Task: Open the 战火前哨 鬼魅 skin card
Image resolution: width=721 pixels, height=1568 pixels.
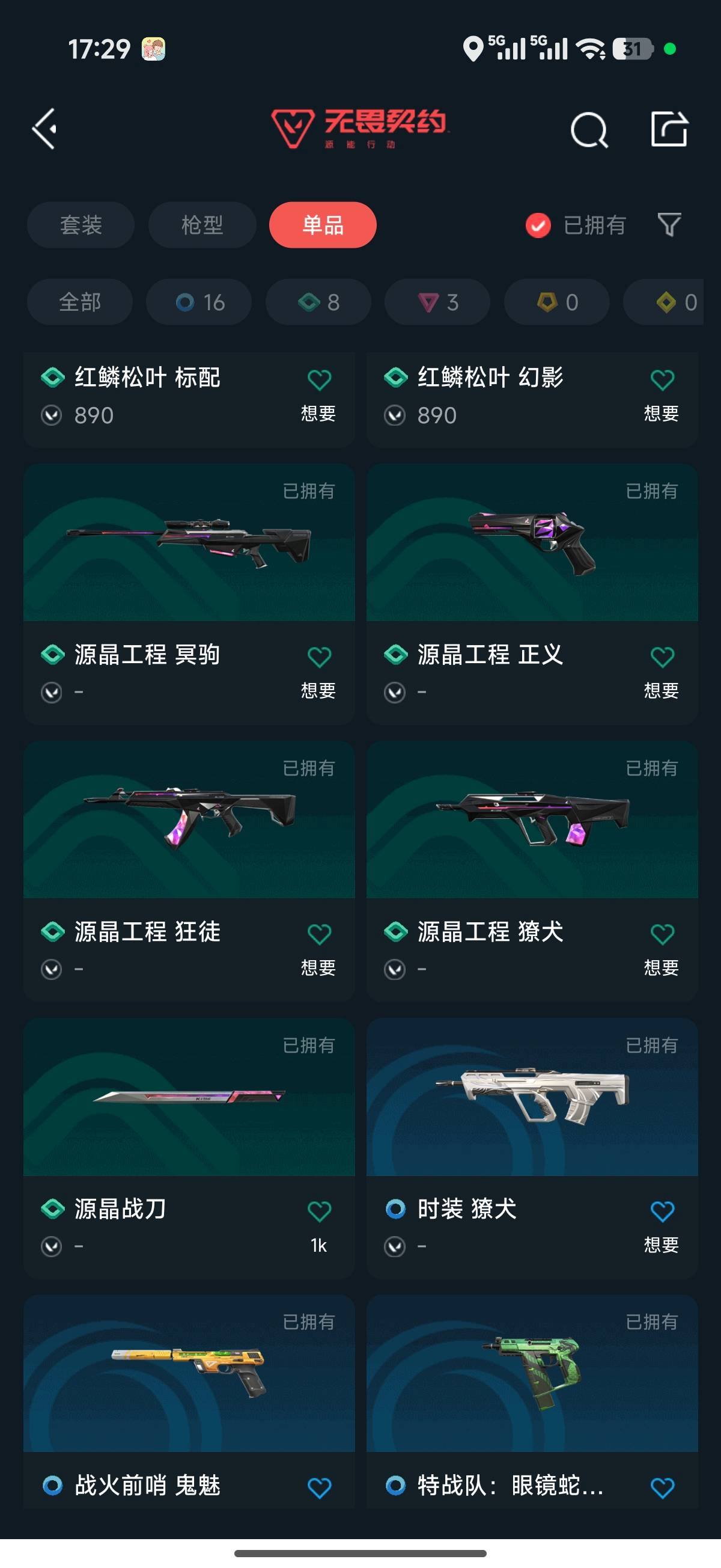Action: (x=189, y=1374)
